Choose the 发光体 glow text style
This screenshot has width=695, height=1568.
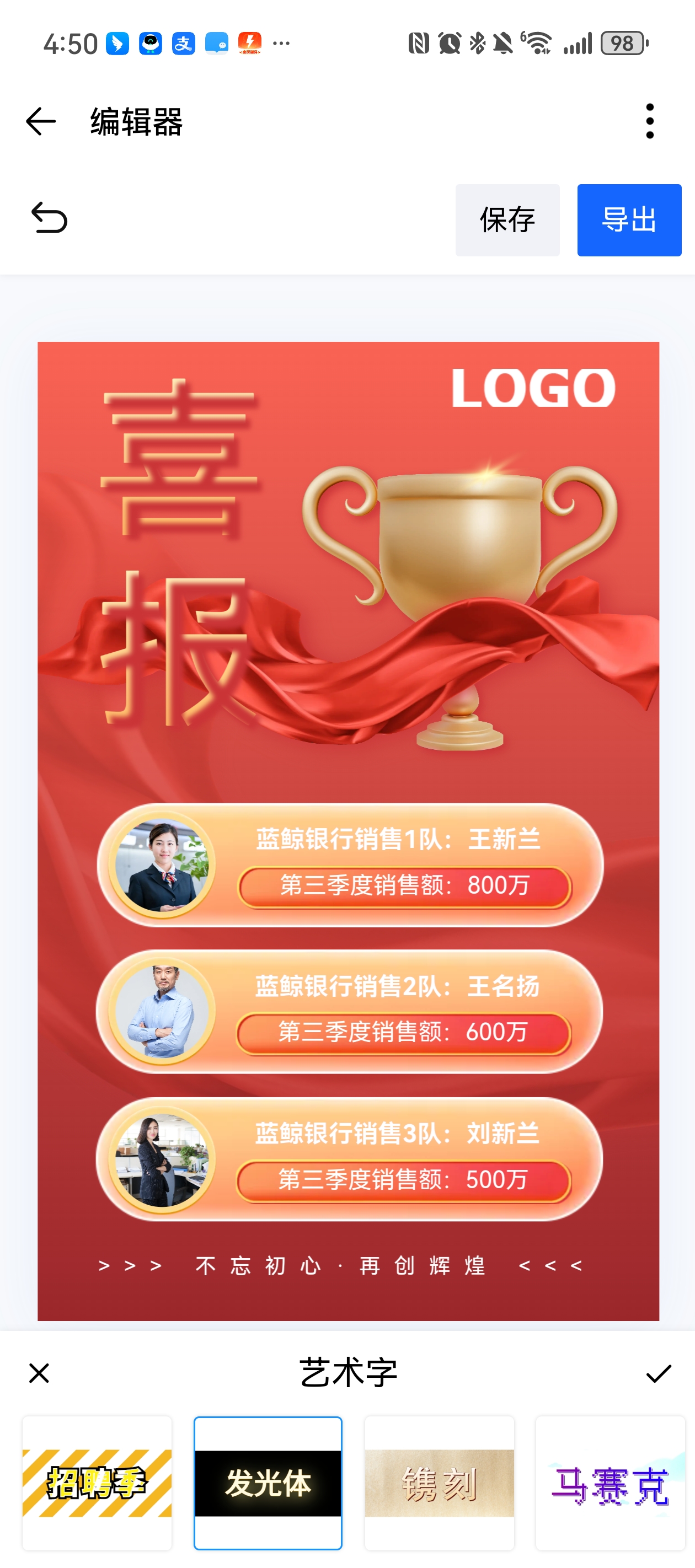tap(268, 1482)
